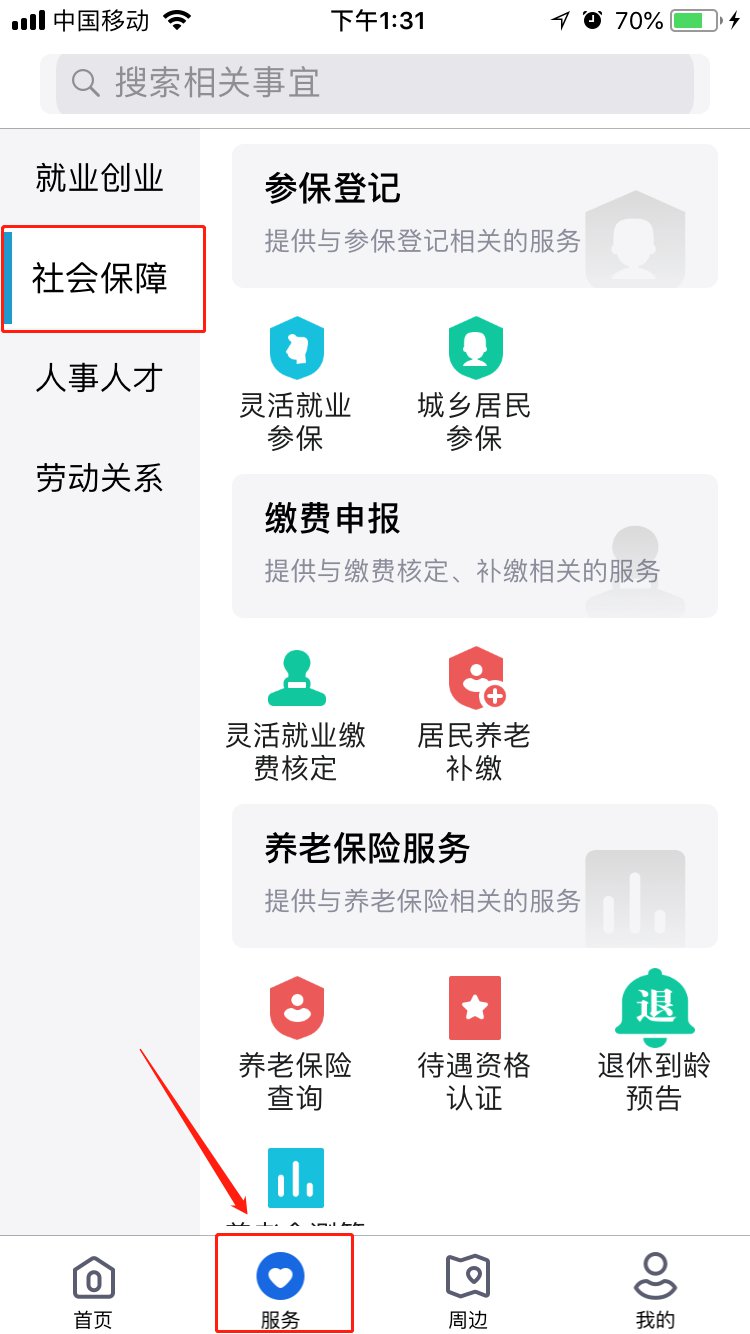Tap the 搜索相关事宜 search box

click(x=375, y=83)
